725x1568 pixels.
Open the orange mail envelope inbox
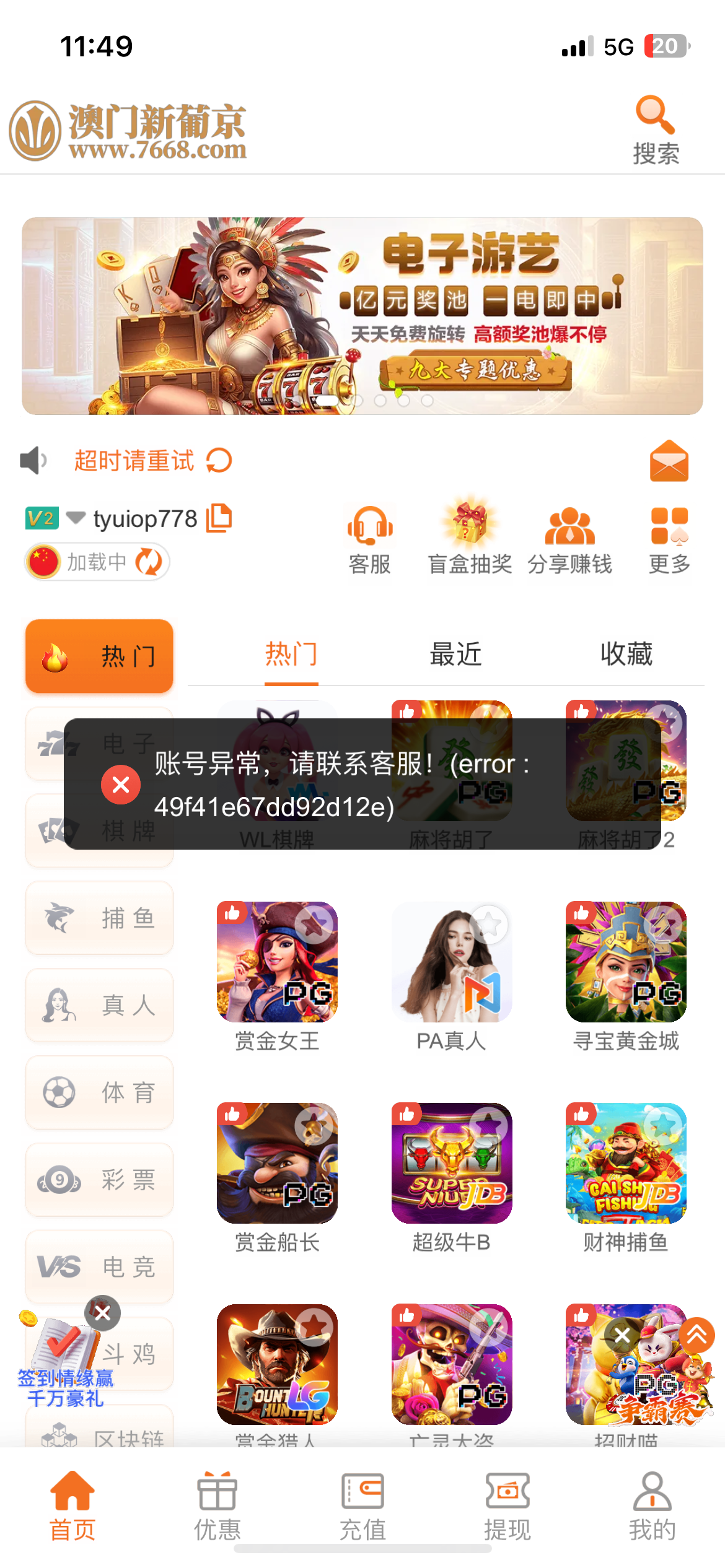tap(669, 461)
